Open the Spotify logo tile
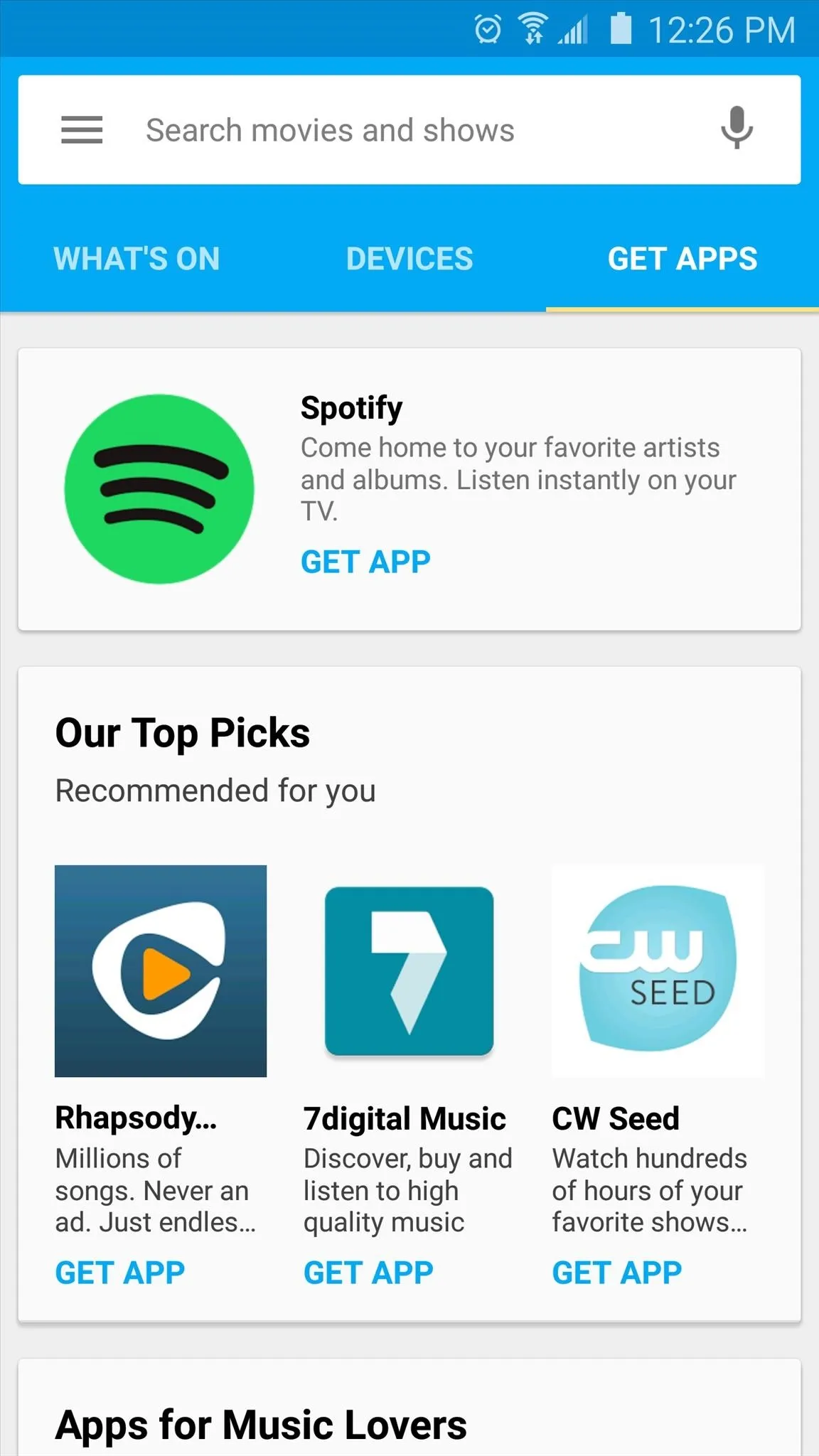 click(x=159, y=489)
